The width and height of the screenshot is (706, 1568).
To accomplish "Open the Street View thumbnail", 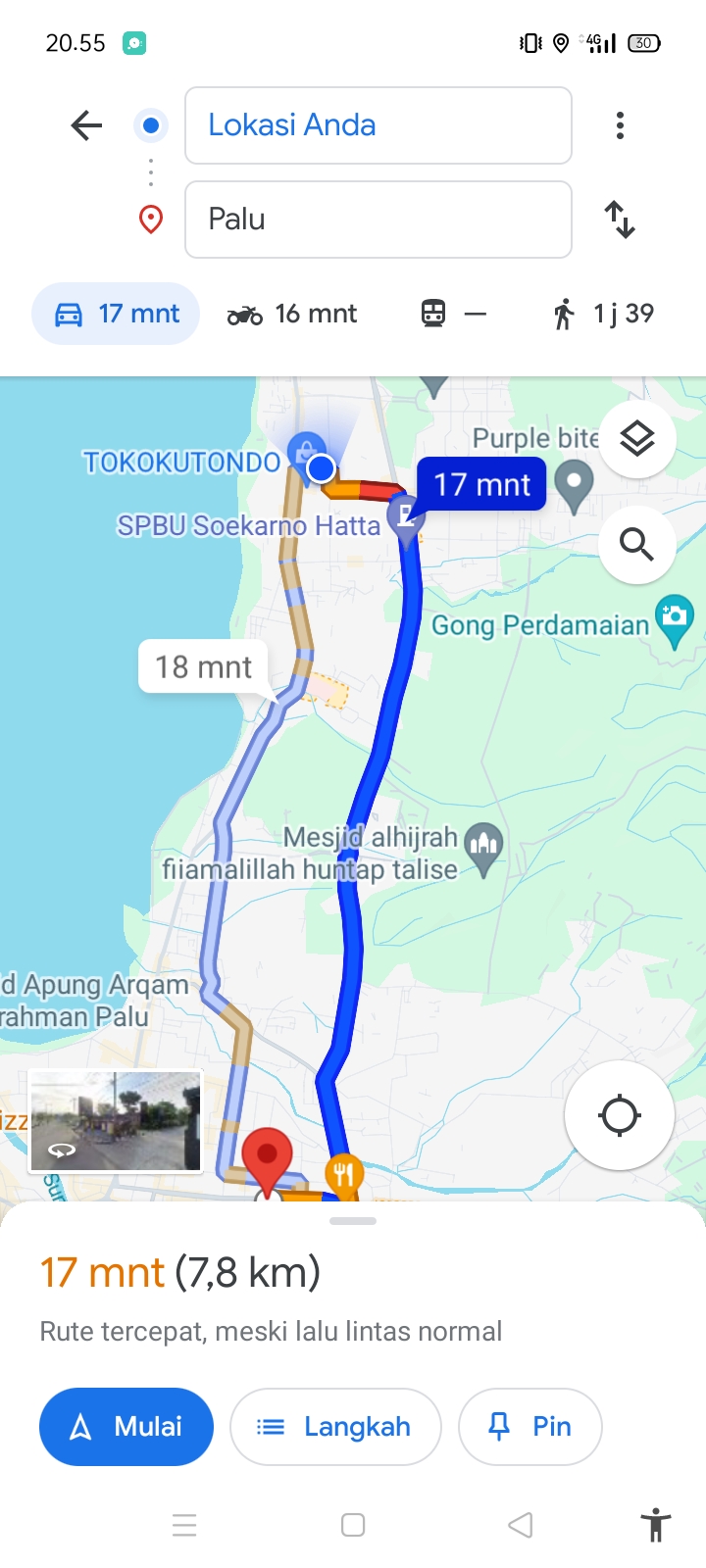I will 116,1121.
